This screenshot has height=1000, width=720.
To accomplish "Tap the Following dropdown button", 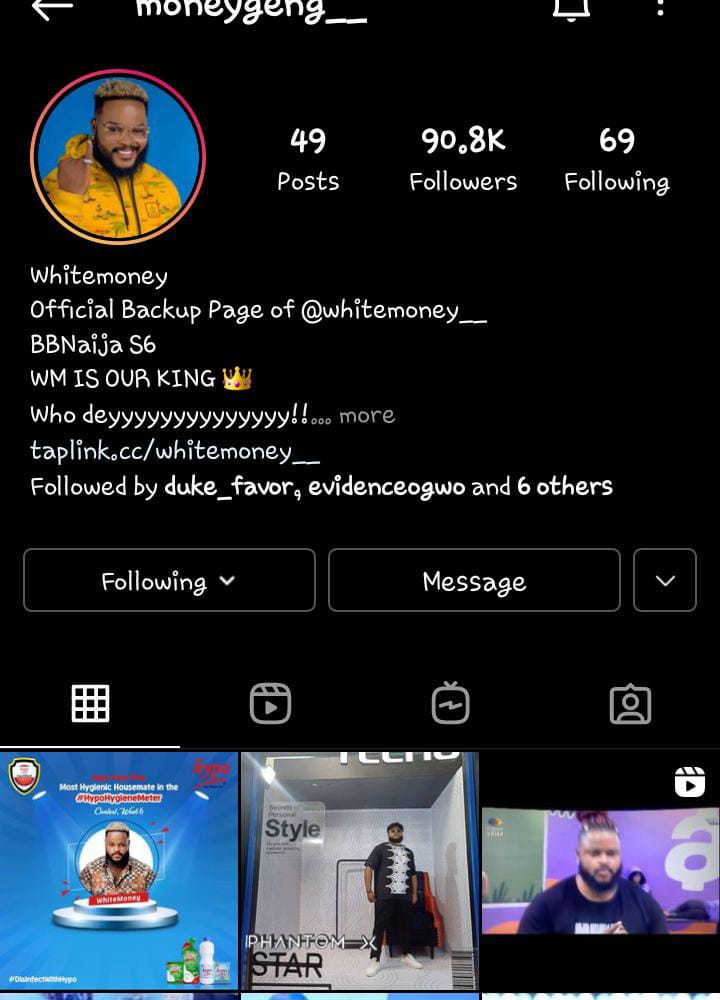I will [x=169, y=580].
